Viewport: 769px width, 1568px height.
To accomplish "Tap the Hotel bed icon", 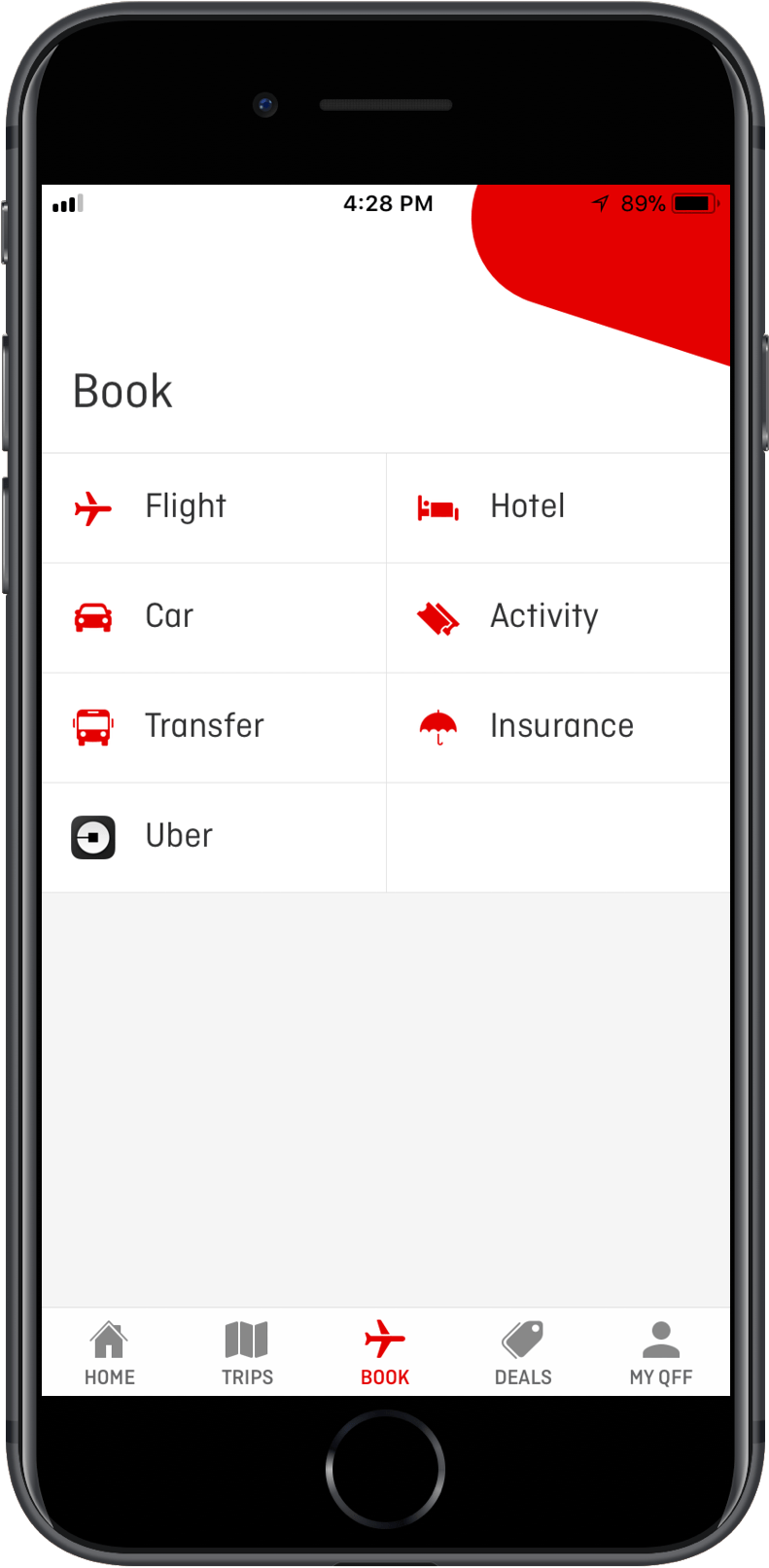I will point(437,506).
